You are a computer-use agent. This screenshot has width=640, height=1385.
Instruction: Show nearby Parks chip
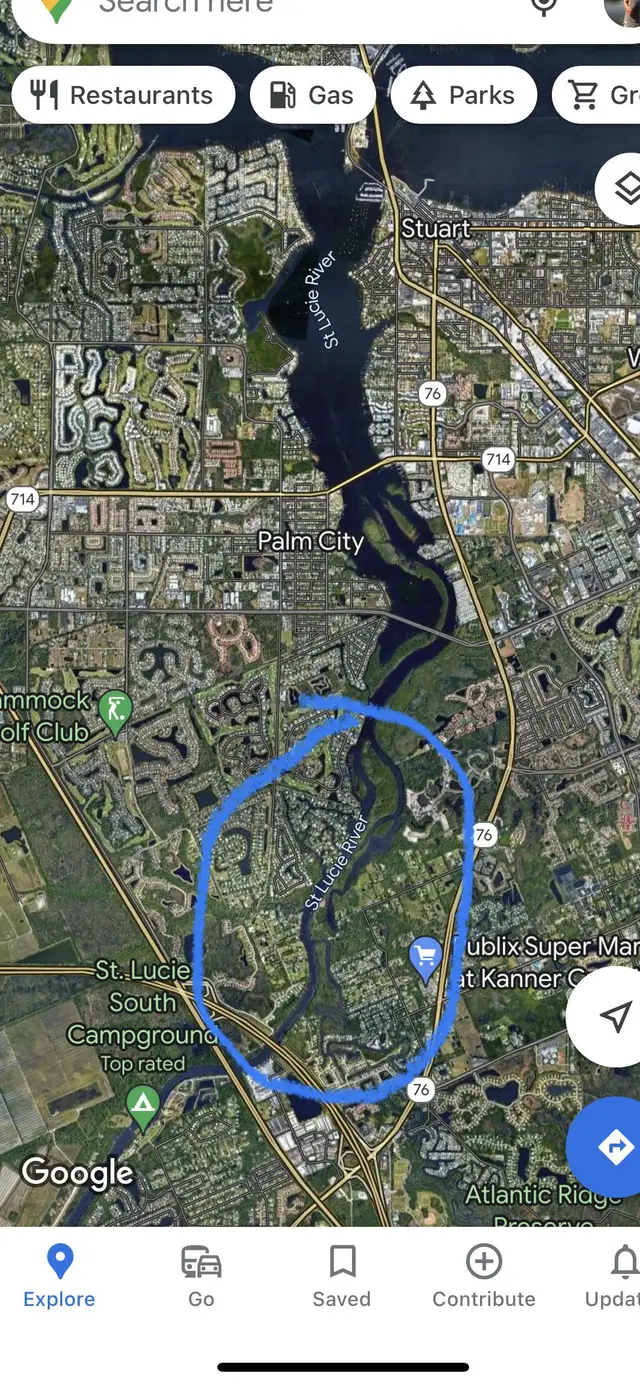463,95
